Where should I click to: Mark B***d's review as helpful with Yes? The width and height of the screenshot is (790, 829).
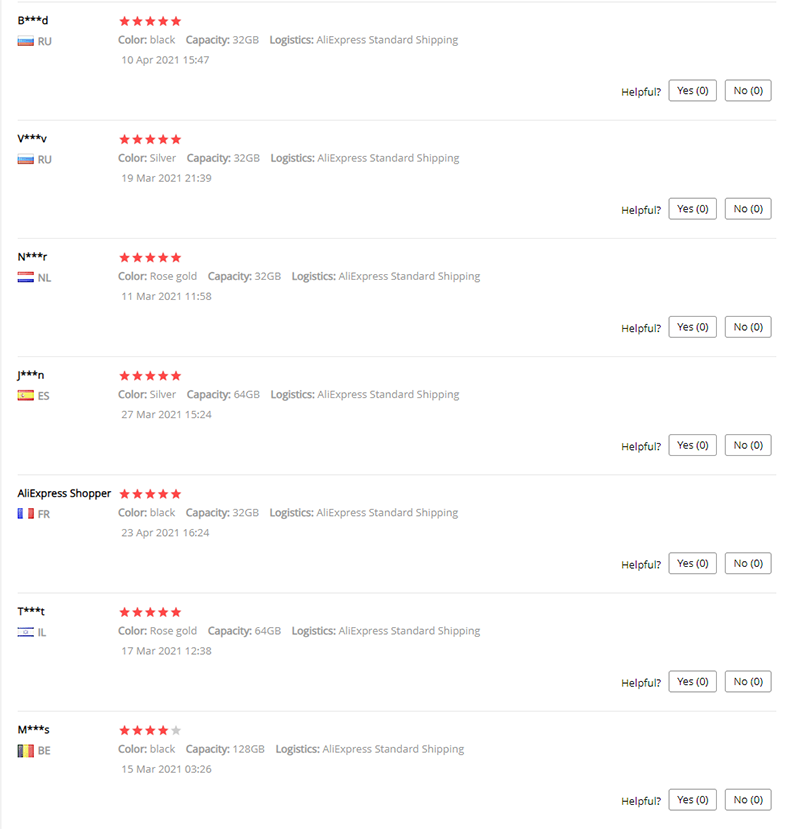pos(692,91)
